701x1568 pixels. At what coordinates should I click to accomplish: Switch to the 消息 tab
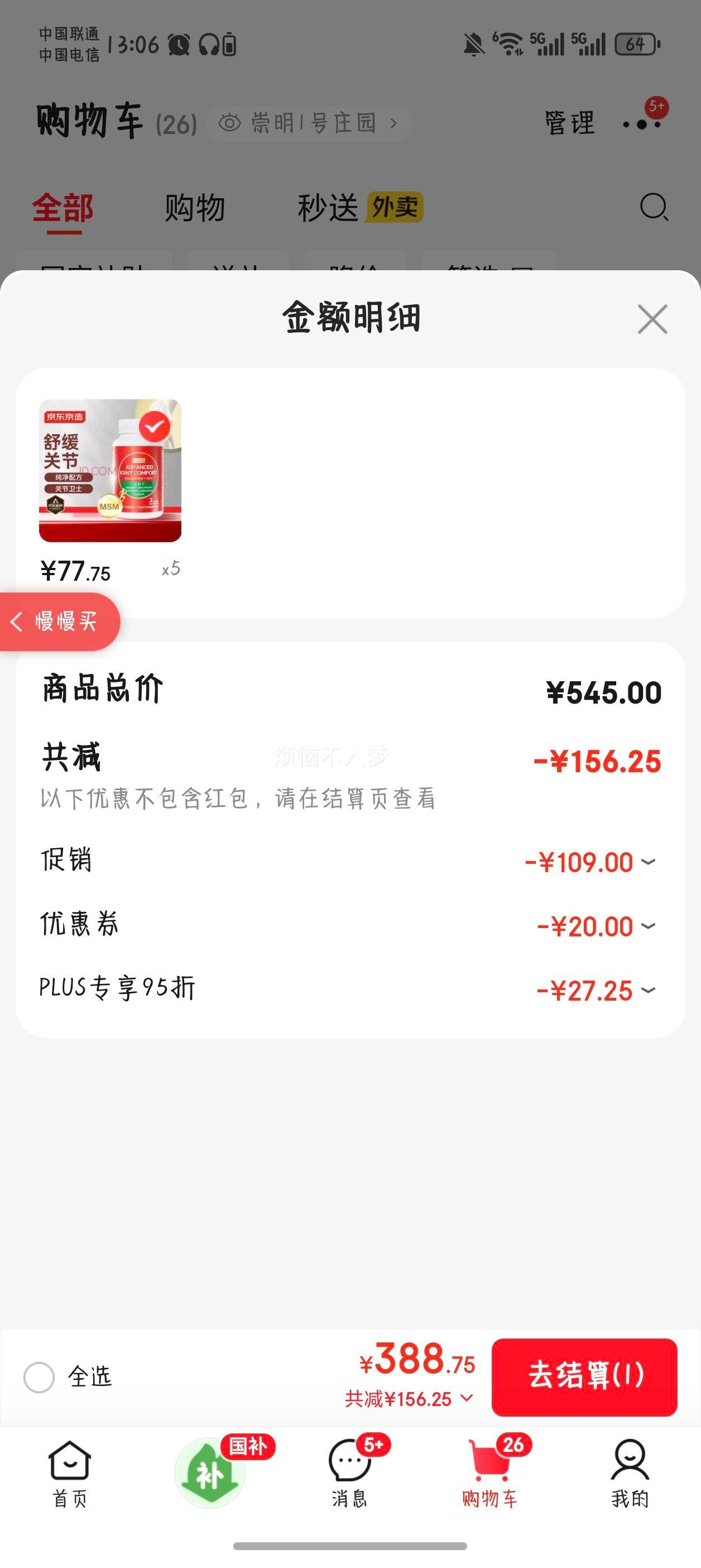pyautogui.click(x=350, y=1474)
